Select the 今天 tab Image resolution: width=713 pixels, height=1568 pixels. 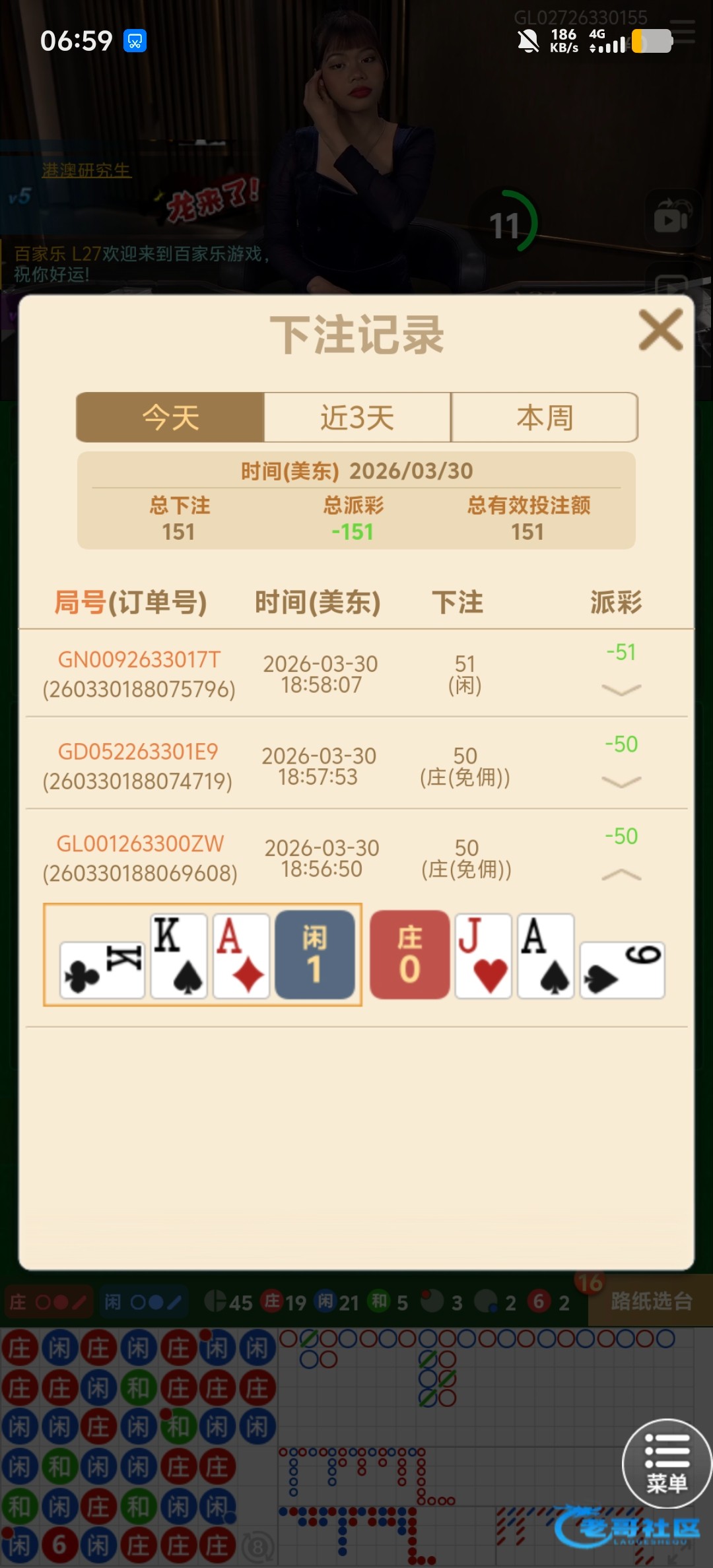(170, 417)
